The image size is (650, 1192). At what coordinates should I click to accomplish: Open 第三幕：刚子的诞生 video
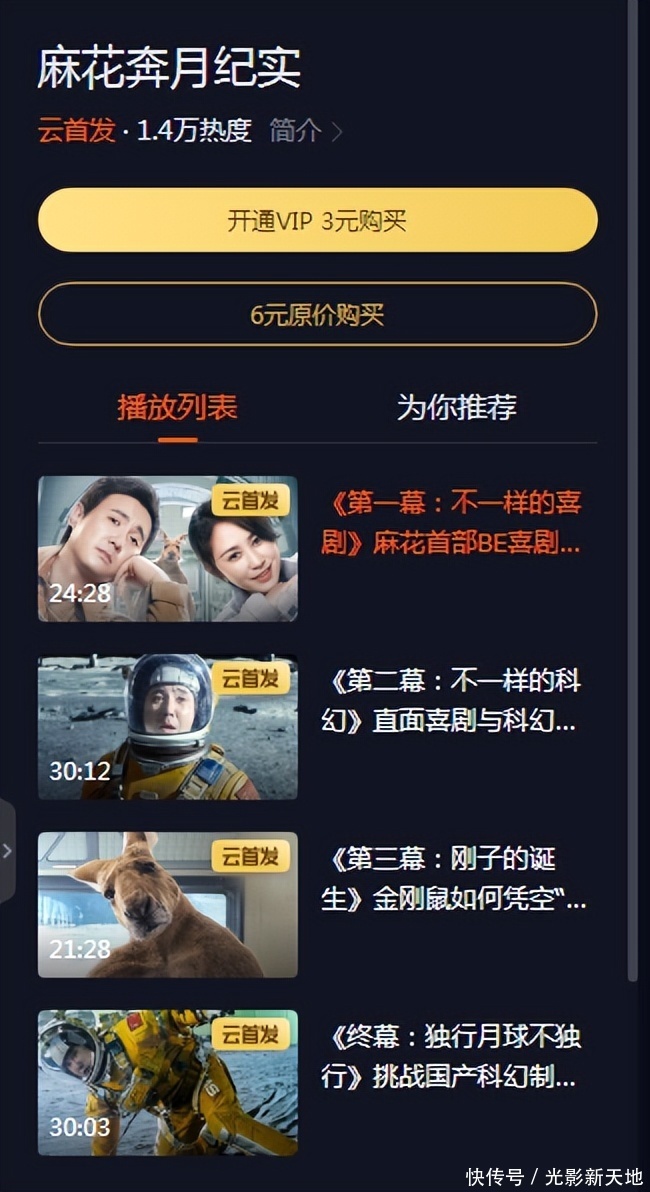[x=310, y=905]
